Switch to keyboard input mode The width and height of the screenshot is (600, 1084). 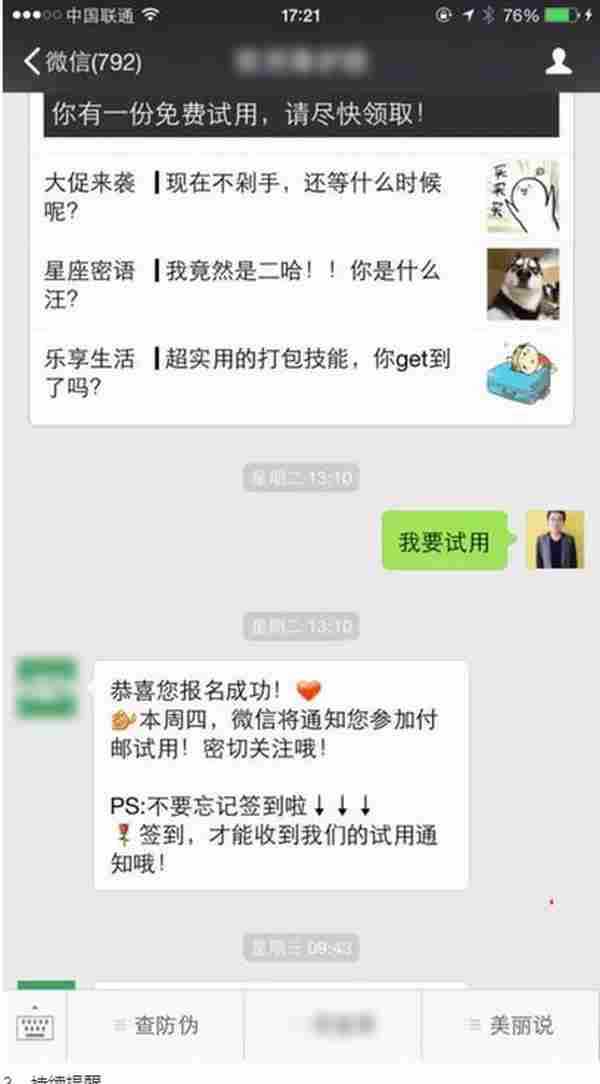tap(36, 1026)
